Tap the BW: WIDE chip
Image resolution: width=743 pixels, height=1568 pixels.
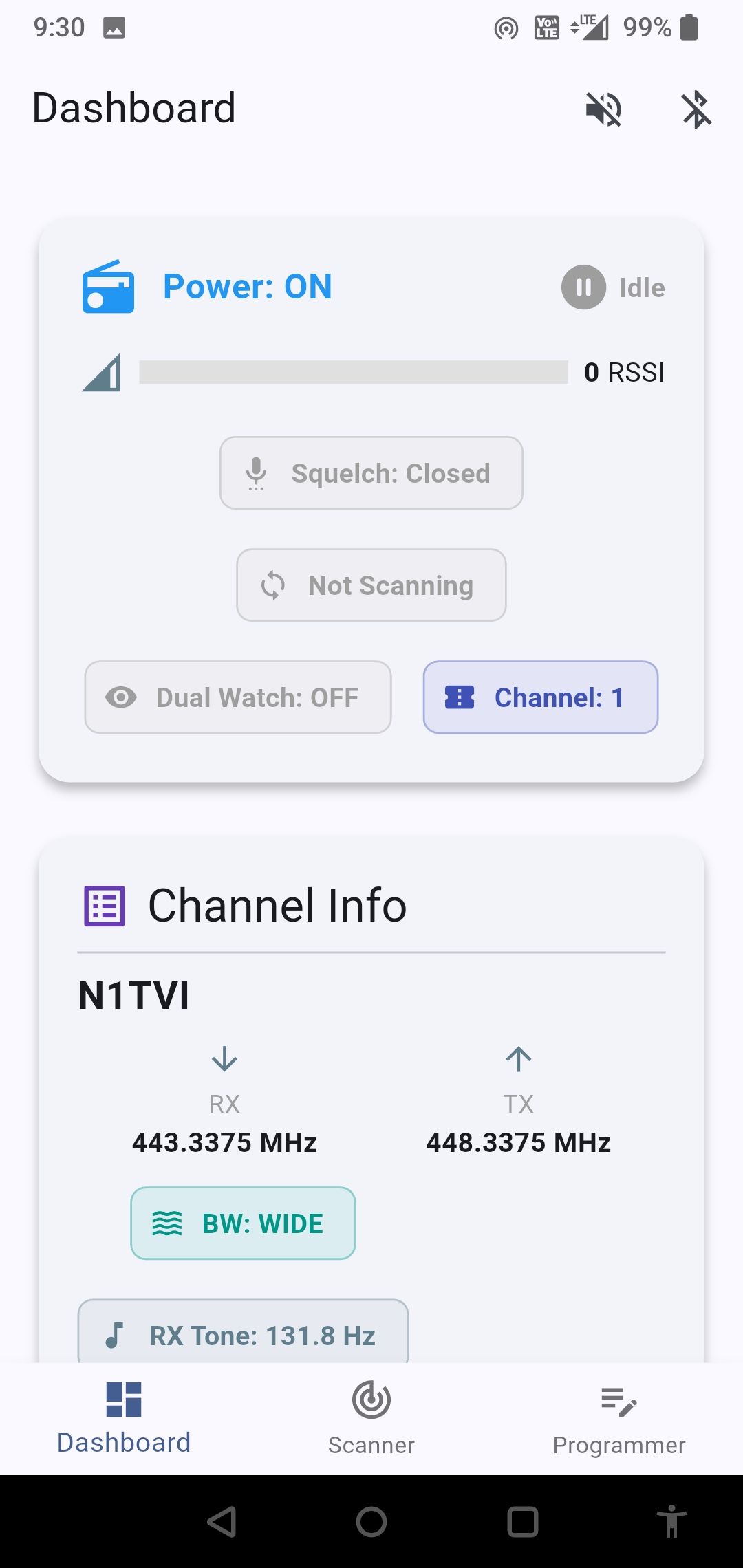(243, 1223)
